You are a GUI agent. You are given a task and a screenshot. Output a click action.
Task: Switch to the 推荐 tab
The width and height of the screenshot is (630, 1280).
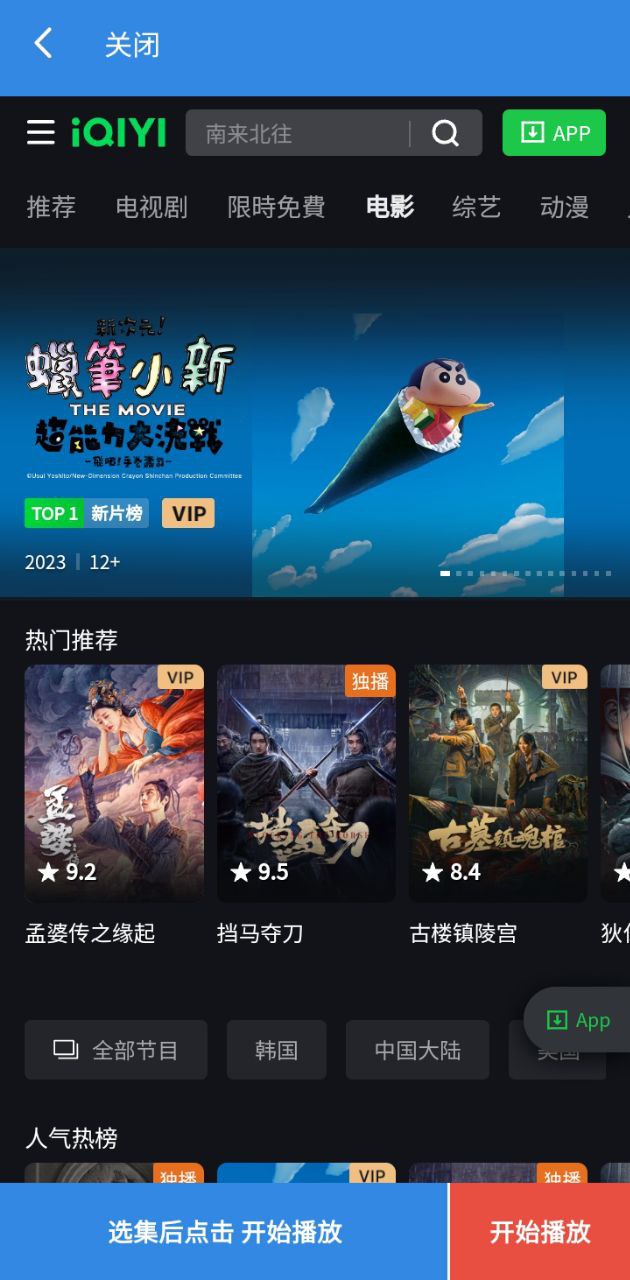point(51,207)
